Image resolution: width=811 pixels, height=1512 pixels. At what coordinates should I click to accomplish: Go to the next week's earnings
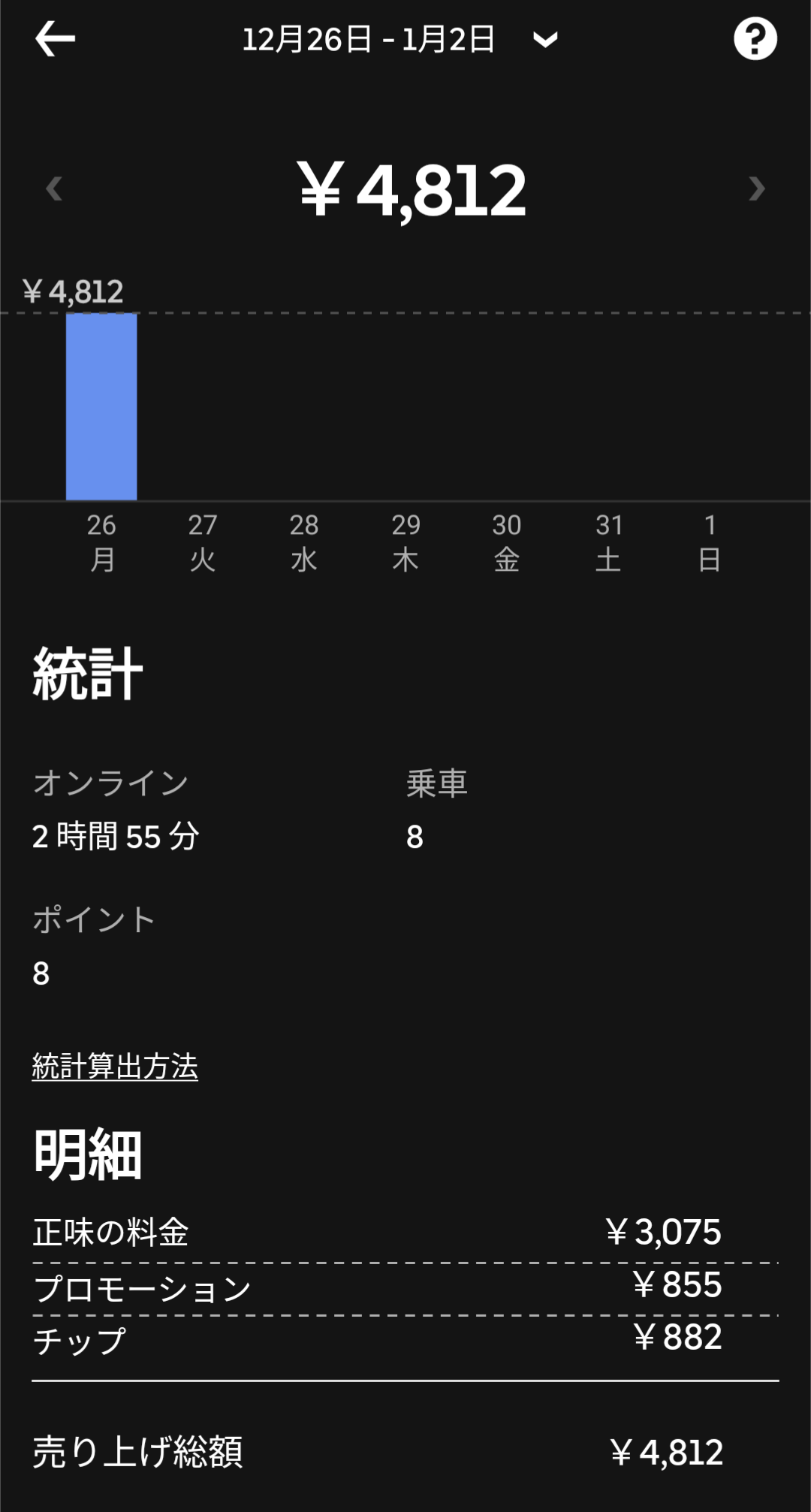(757, 189)
